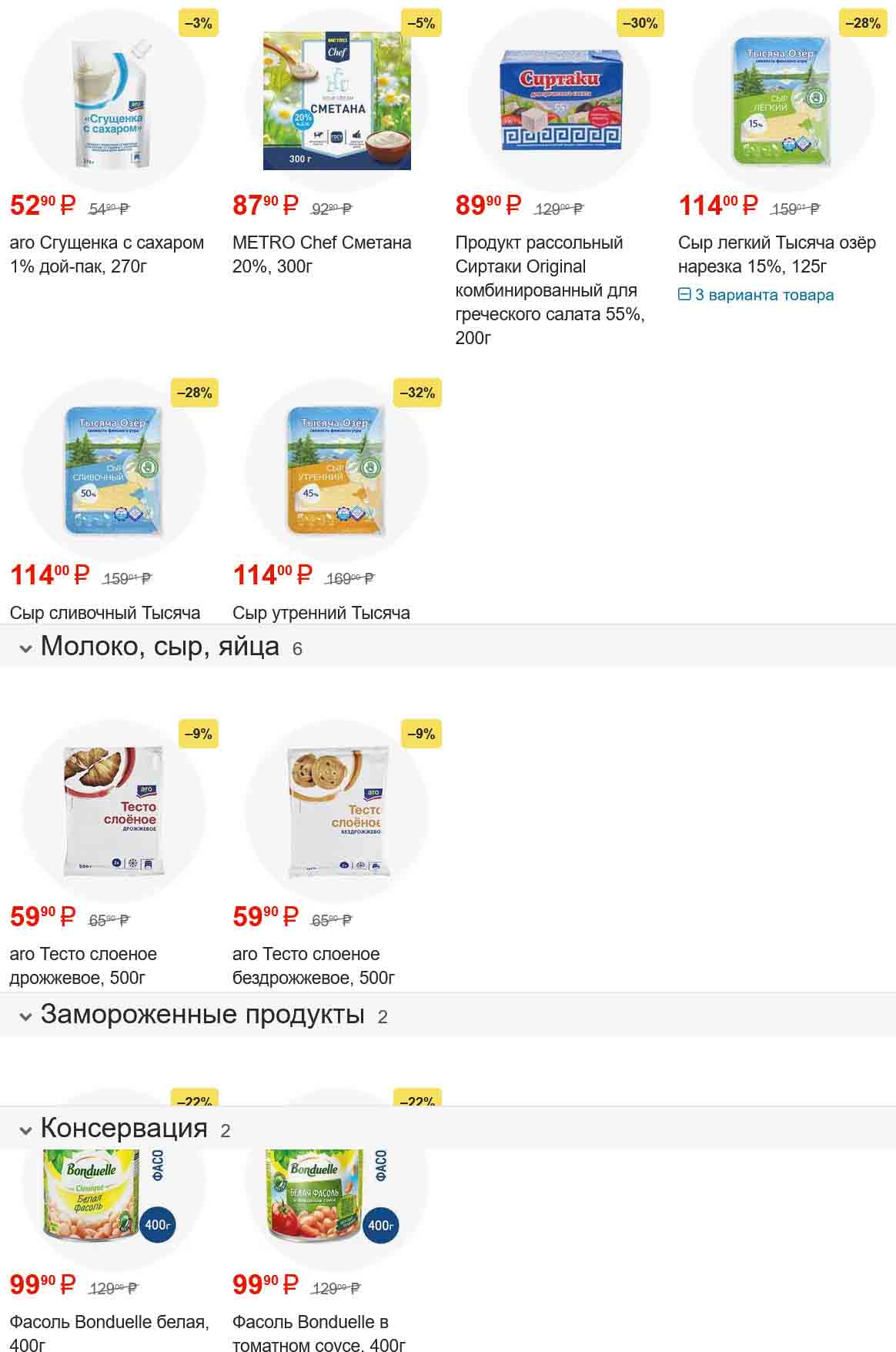Open aro Тесто слоеное дрожжевое
896x1352 pixels.
(83, 965)
